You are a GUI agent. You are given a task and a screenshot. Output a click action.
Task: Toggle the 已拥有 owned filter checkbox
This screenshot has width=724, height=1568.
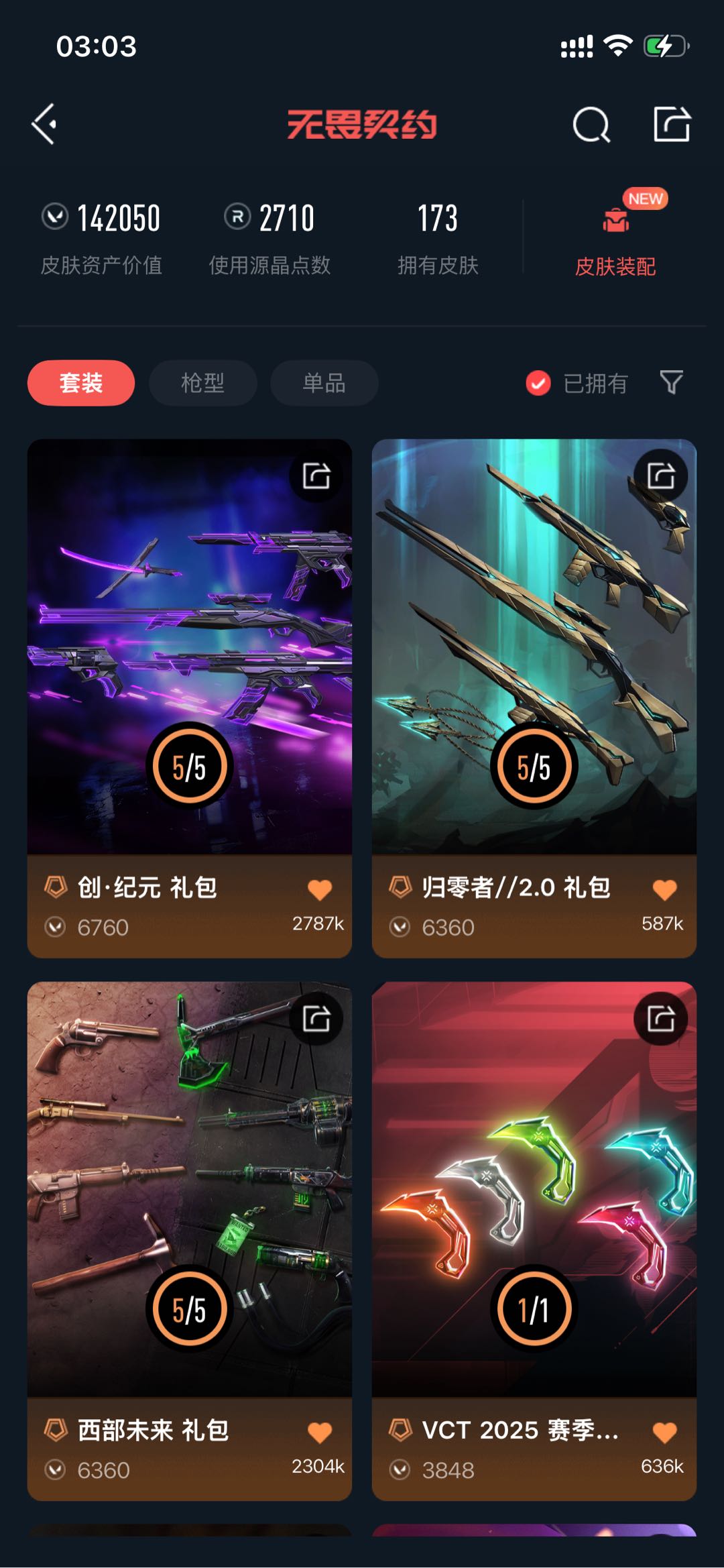tap(538, 384)
